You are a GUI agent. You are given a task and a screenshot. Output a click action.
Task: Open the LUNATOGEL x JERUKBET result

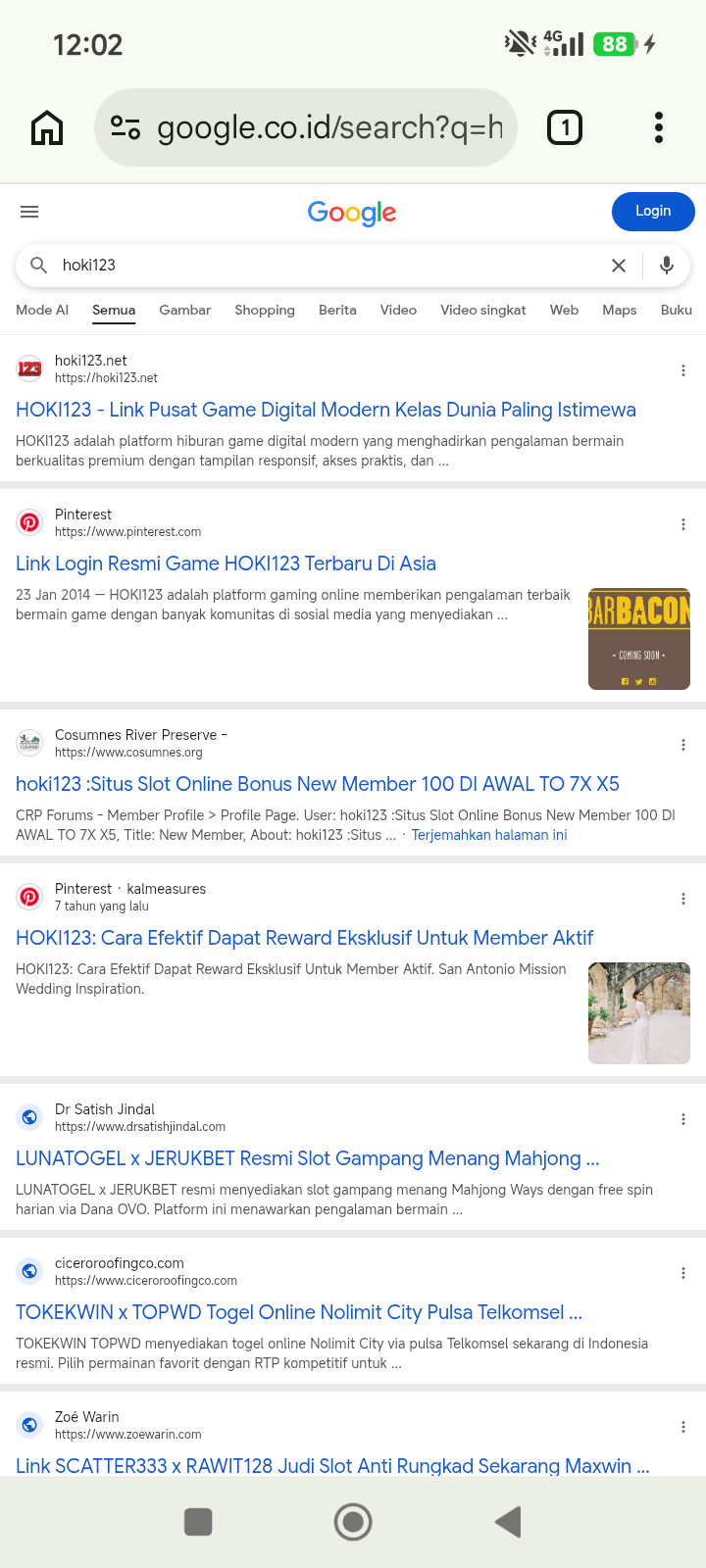(308, 1158)
